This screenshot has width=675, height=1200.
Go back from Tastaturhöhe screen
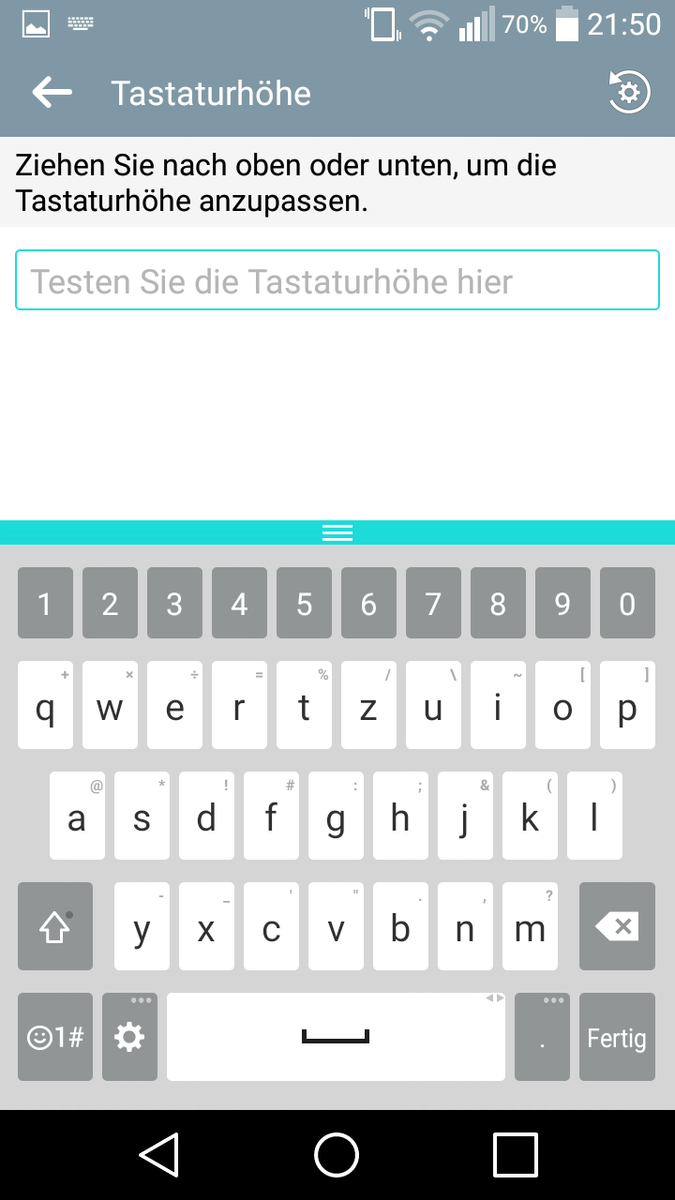(52, 93)
